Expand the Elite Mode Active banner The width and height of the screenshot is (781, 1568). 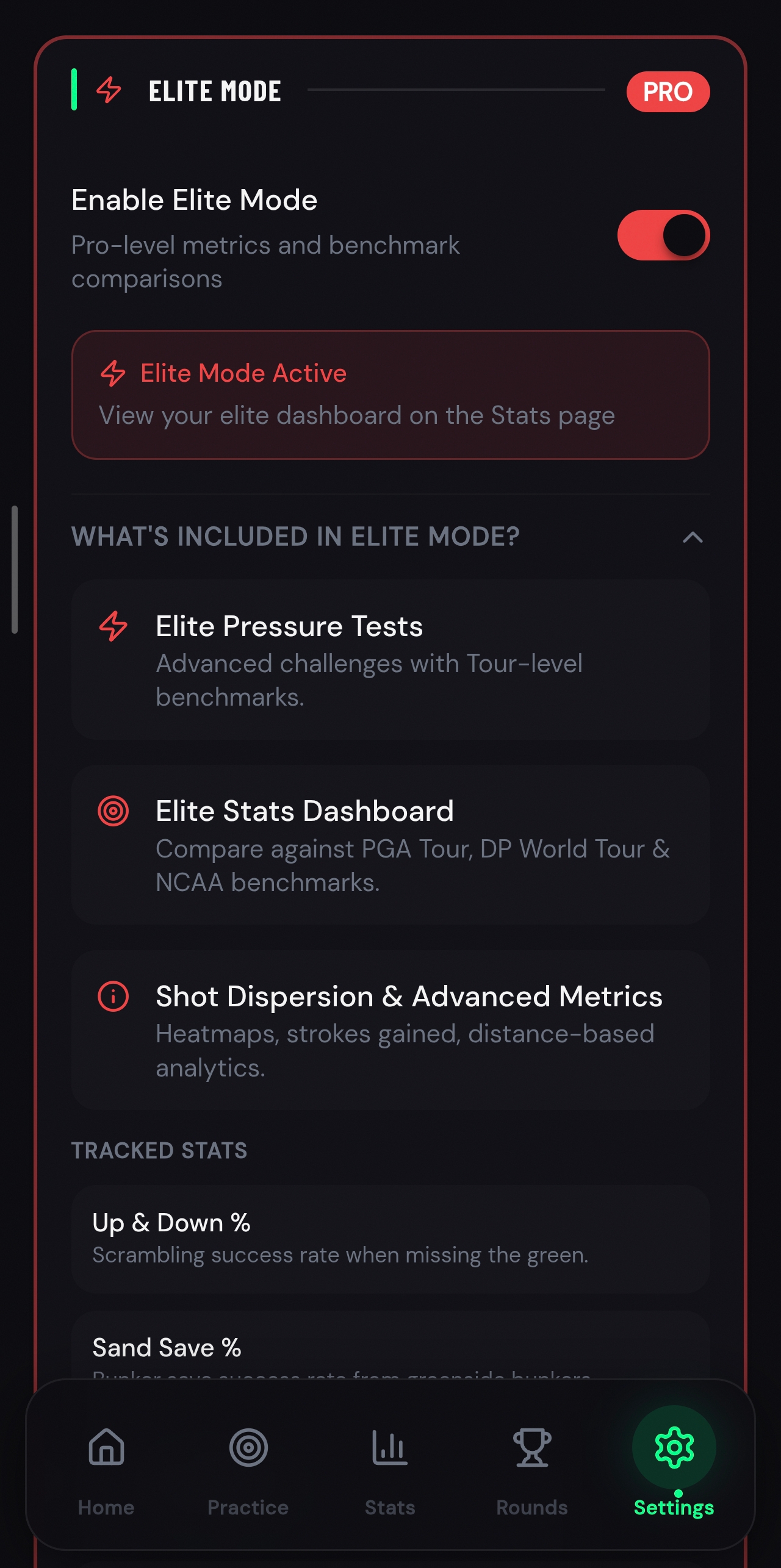pos(390,393)
